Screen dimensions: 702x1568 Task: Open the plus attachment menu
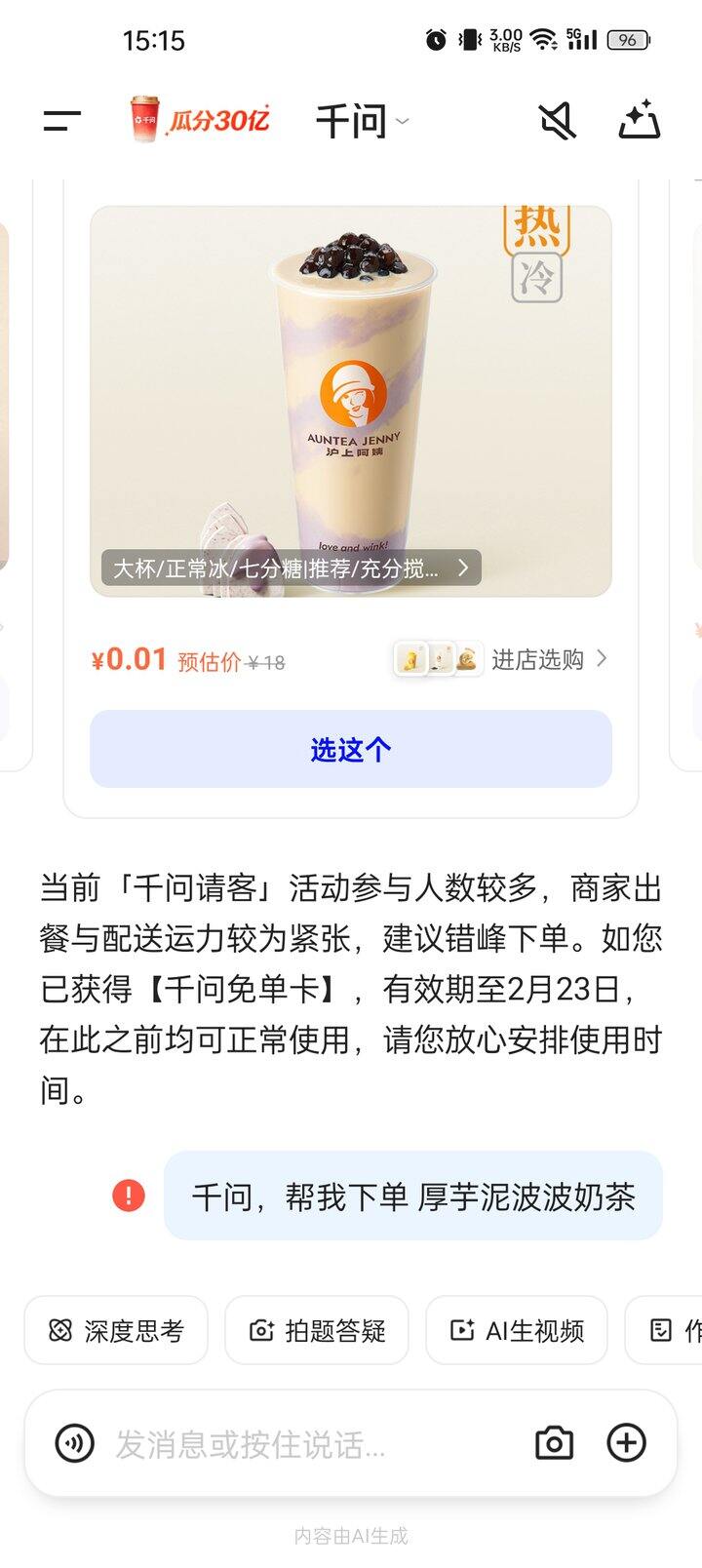626,1443
